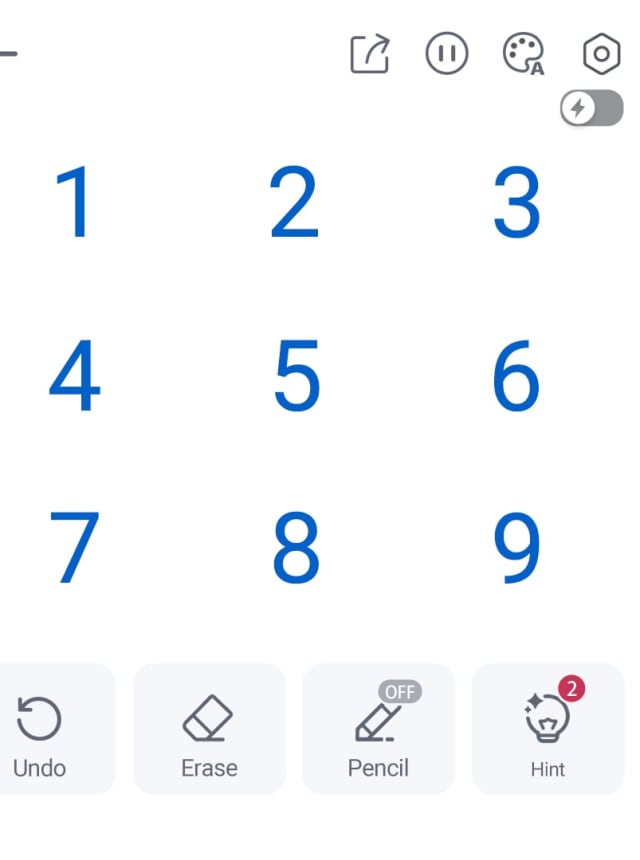Pause the game
Image resolution: width=640 pixels, height=860 pixels.
pos(446,54)
